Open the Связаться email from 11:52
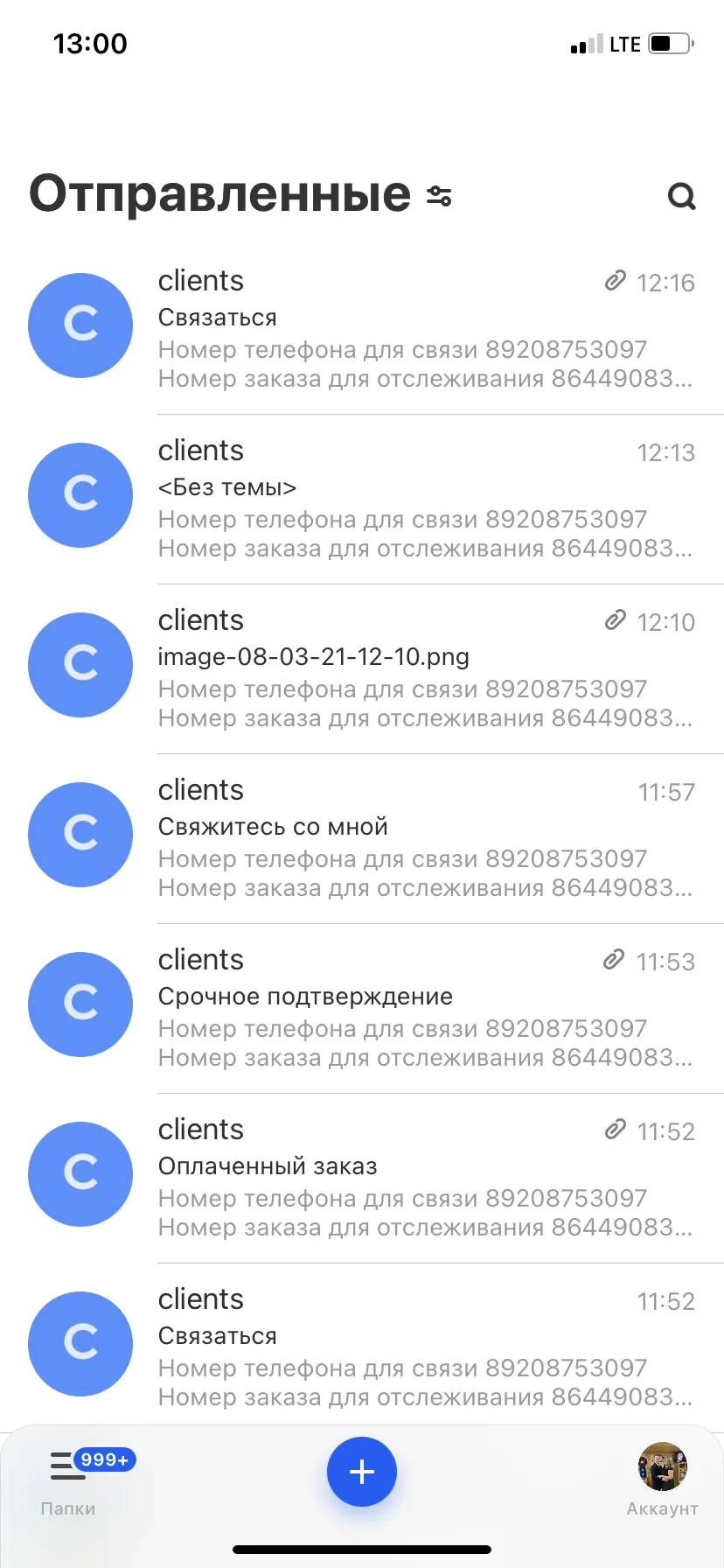The height and width of the screenshot is (1568, 724). coord(362,1347)
